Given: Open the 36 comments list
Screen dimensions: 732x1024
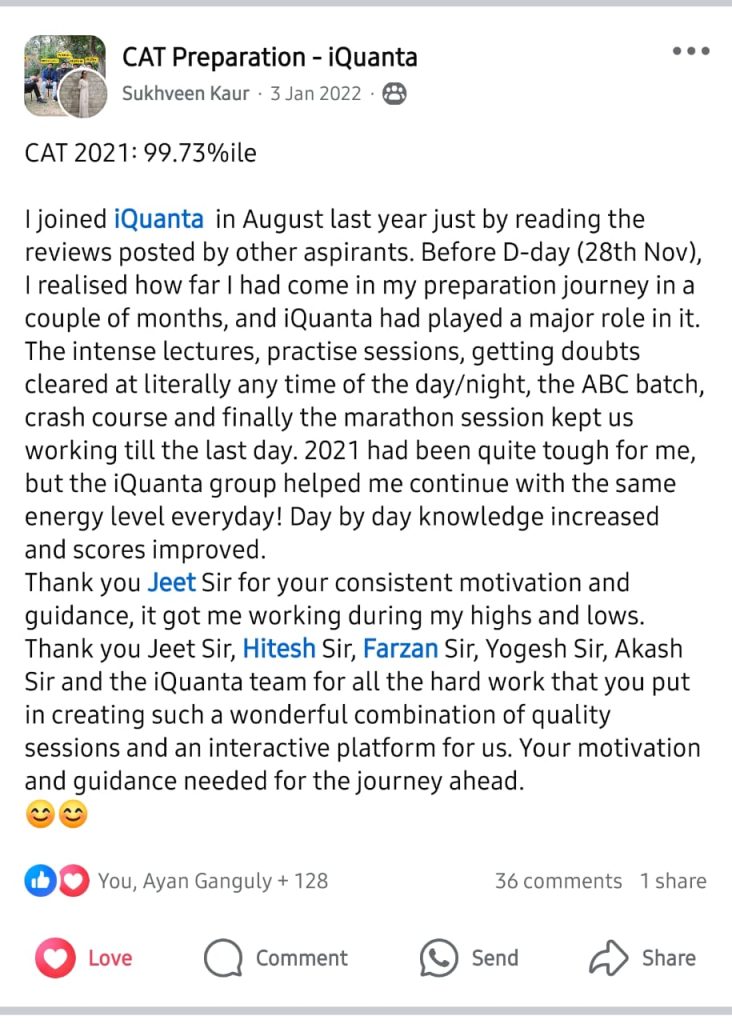Looking at the screenshot, I should point(558,881).
